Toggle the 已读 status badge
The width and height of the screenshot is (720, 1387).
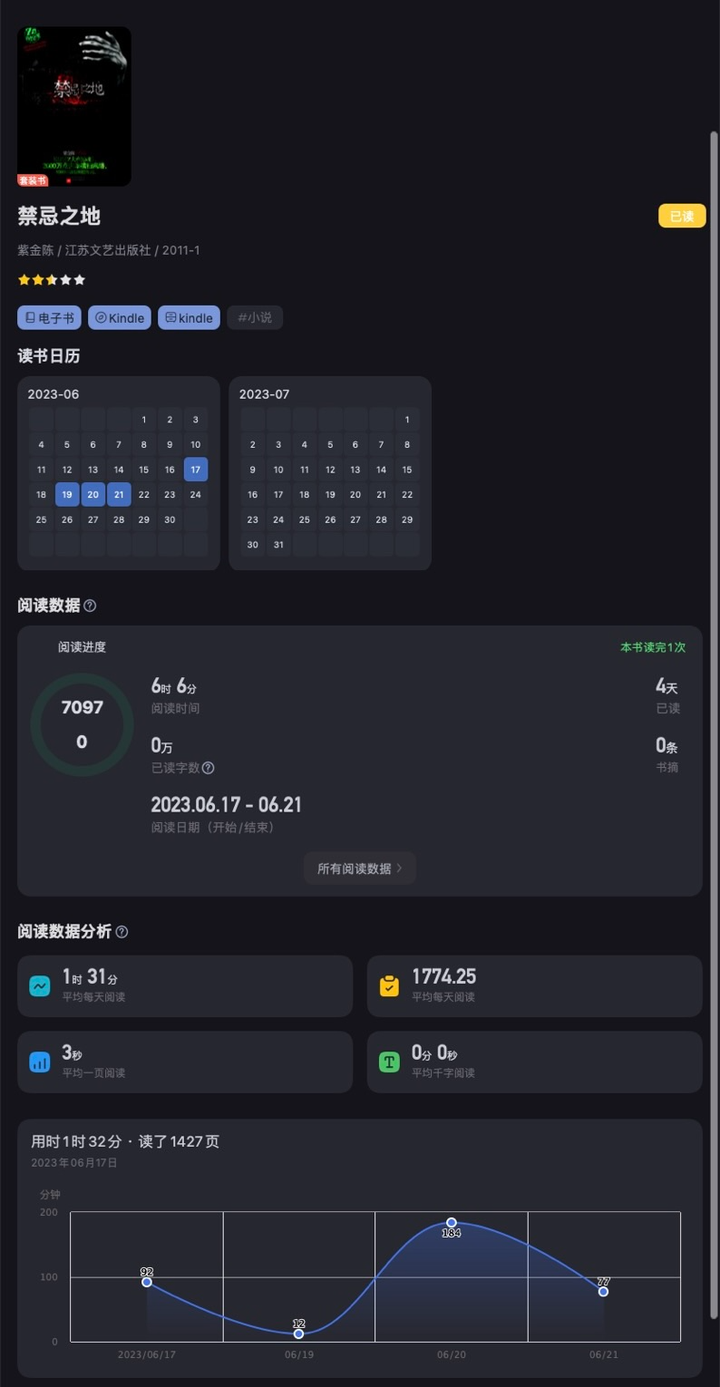click(x=681, y=215)
